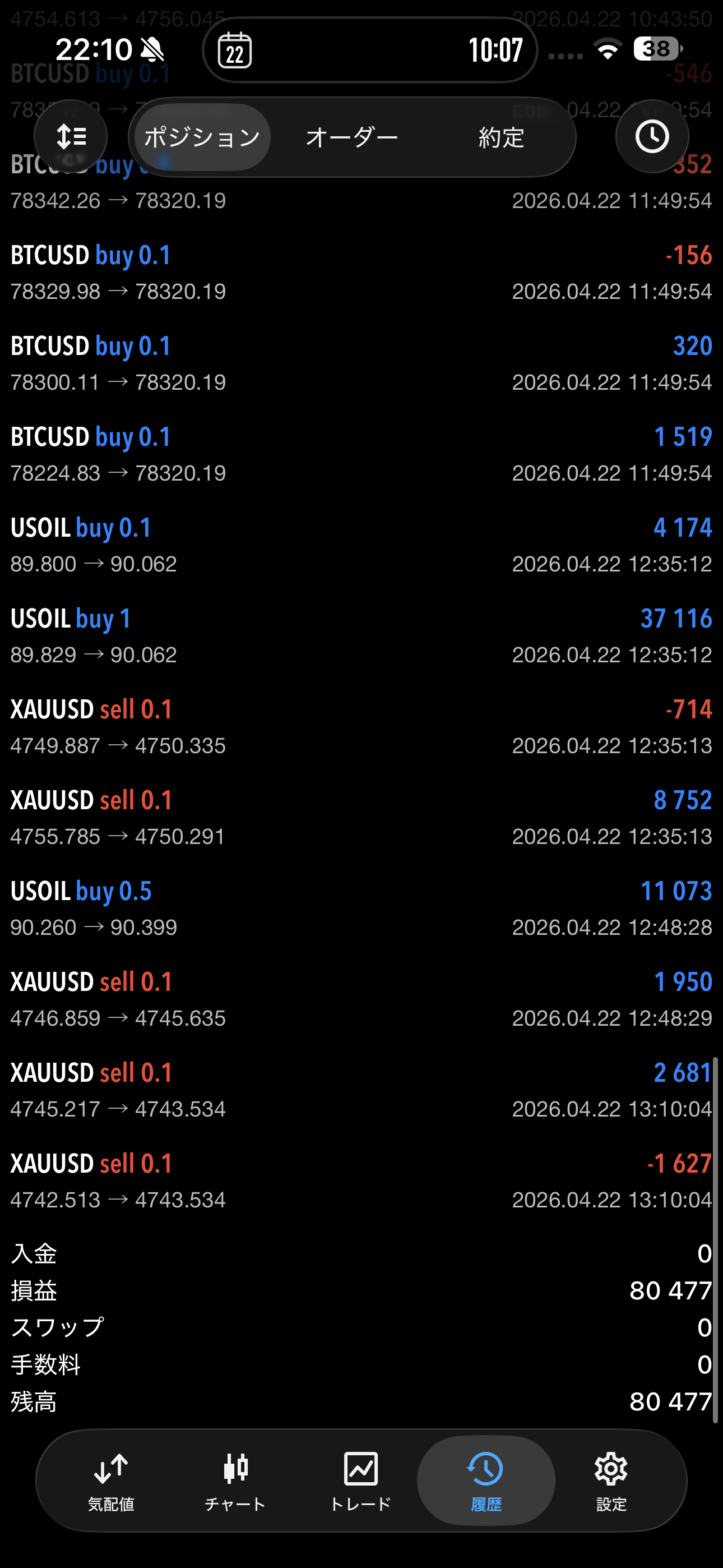Image resolution: width=723 pixels, height=1568 pixels.
Task: Open the USOIL buy 0.5 position
Action: [361, 908]
